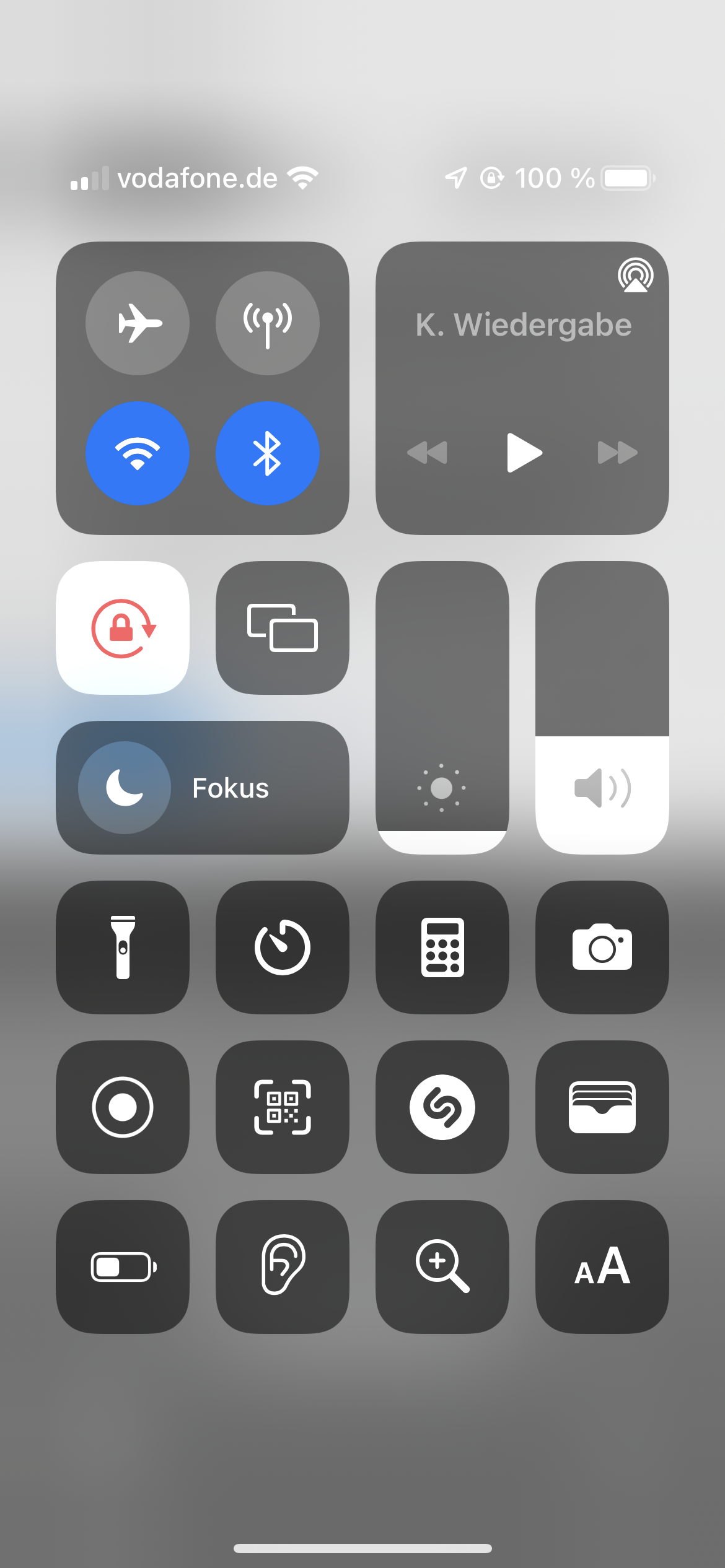
Task: Launch the calculator
Action: coord(442,947)
